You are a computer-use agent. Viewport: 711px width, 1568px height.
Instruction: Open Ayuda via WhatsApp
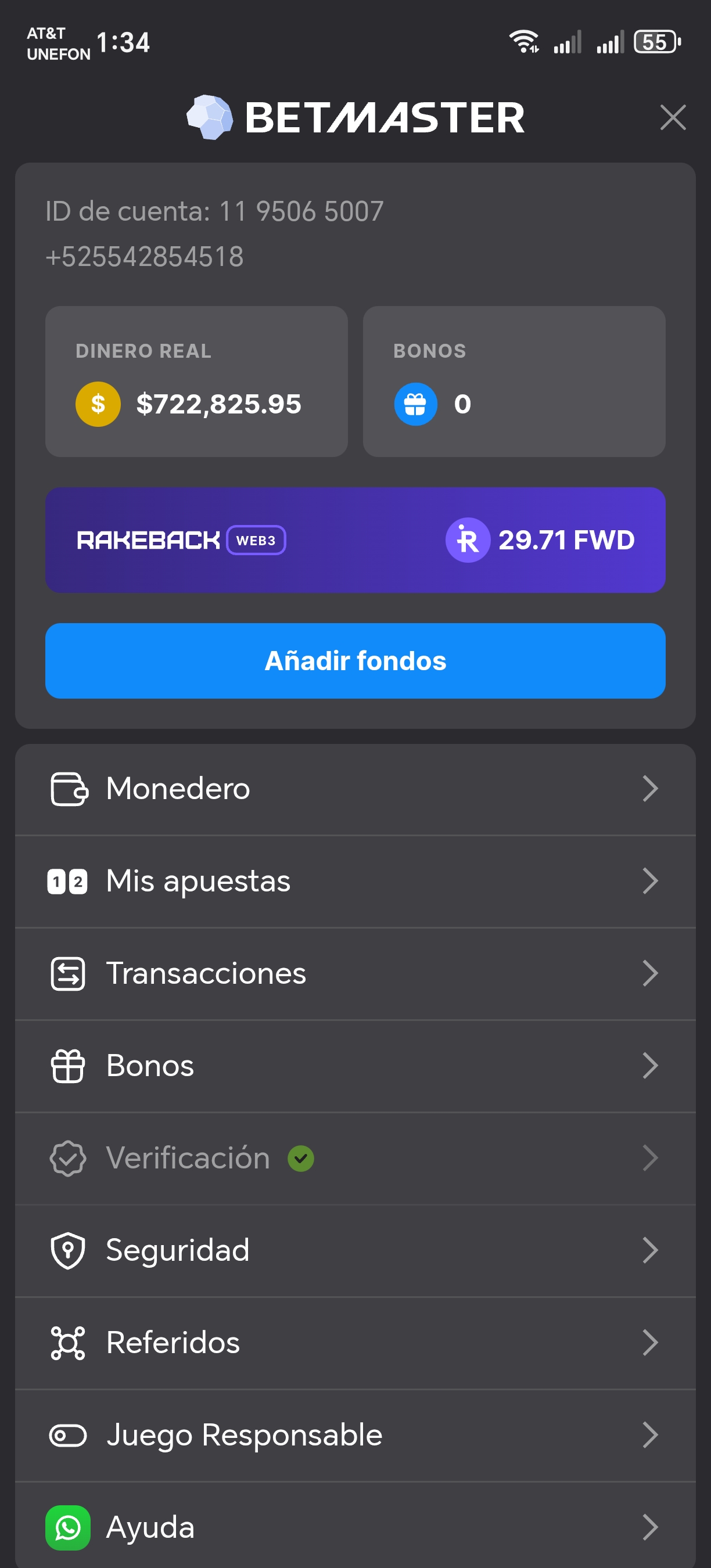(355, 1526)
